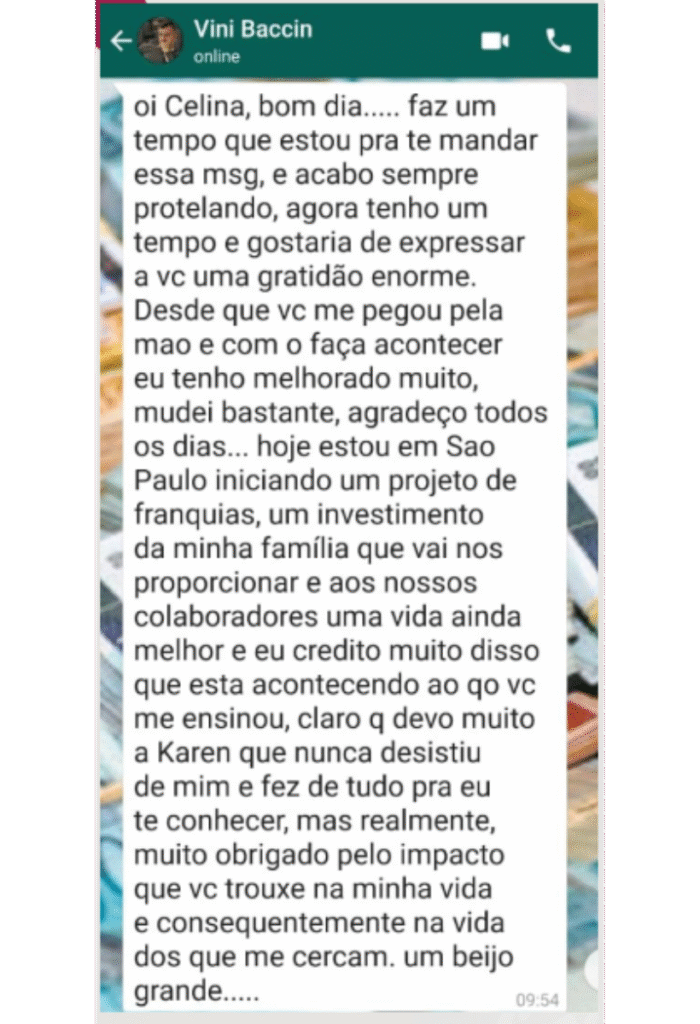Start a video call with Vini Baccin
The height and width of the screenshot is (1024, 700).
point(495,41)
